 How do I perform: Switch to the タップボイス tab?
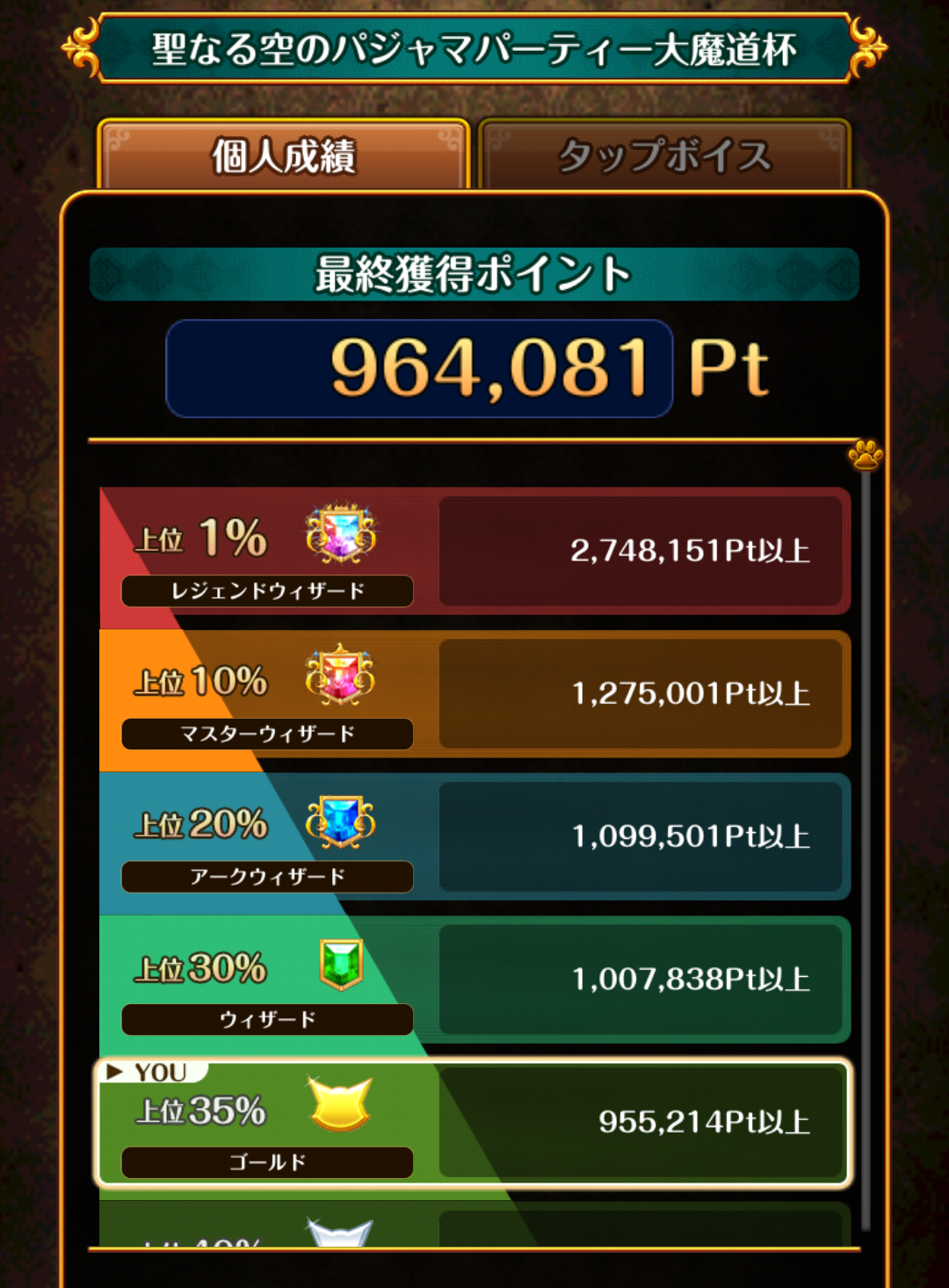[664, 156]
